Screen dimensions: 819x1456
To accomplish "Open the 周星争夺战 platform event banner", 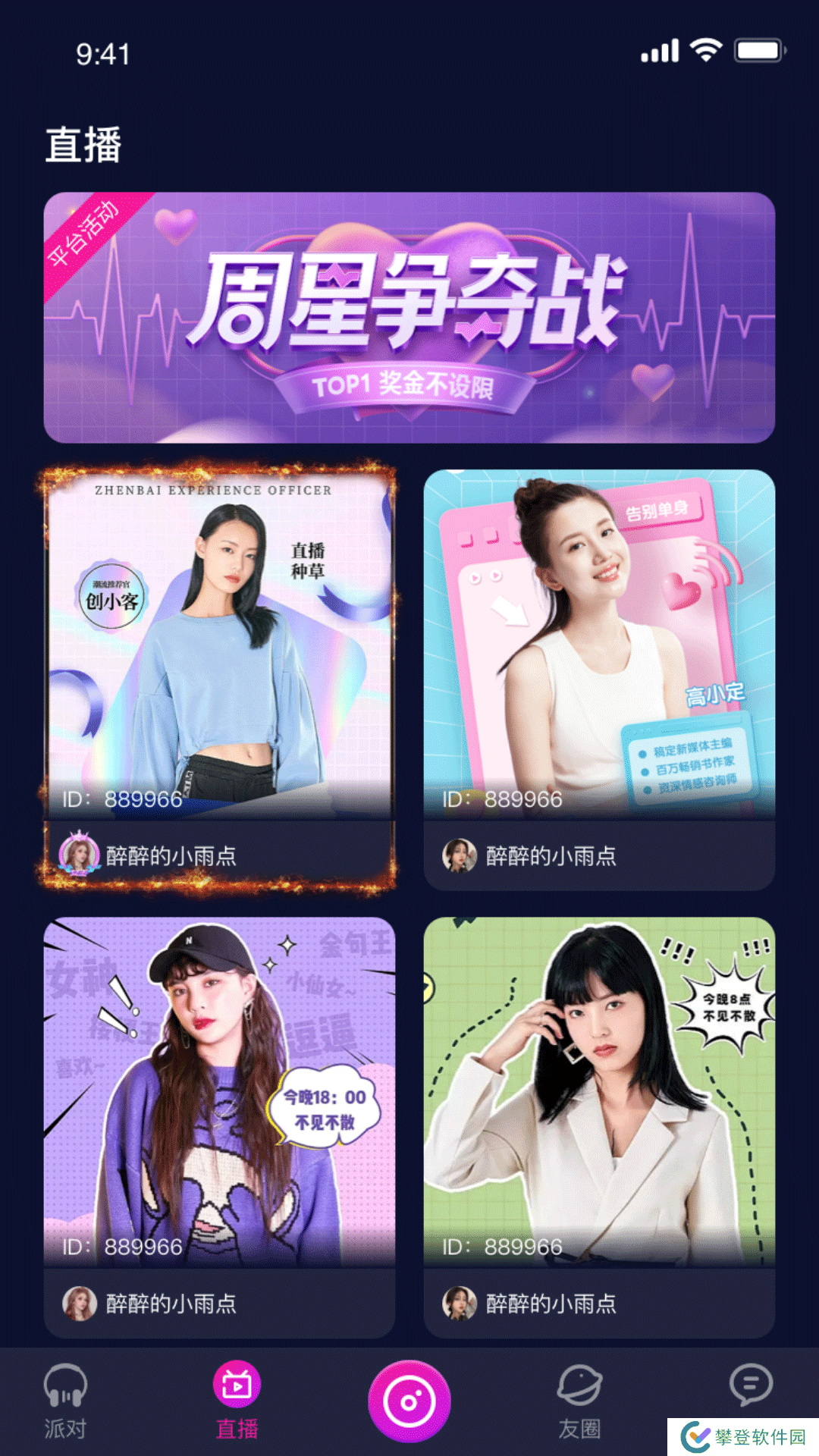I will pos(409,317).
